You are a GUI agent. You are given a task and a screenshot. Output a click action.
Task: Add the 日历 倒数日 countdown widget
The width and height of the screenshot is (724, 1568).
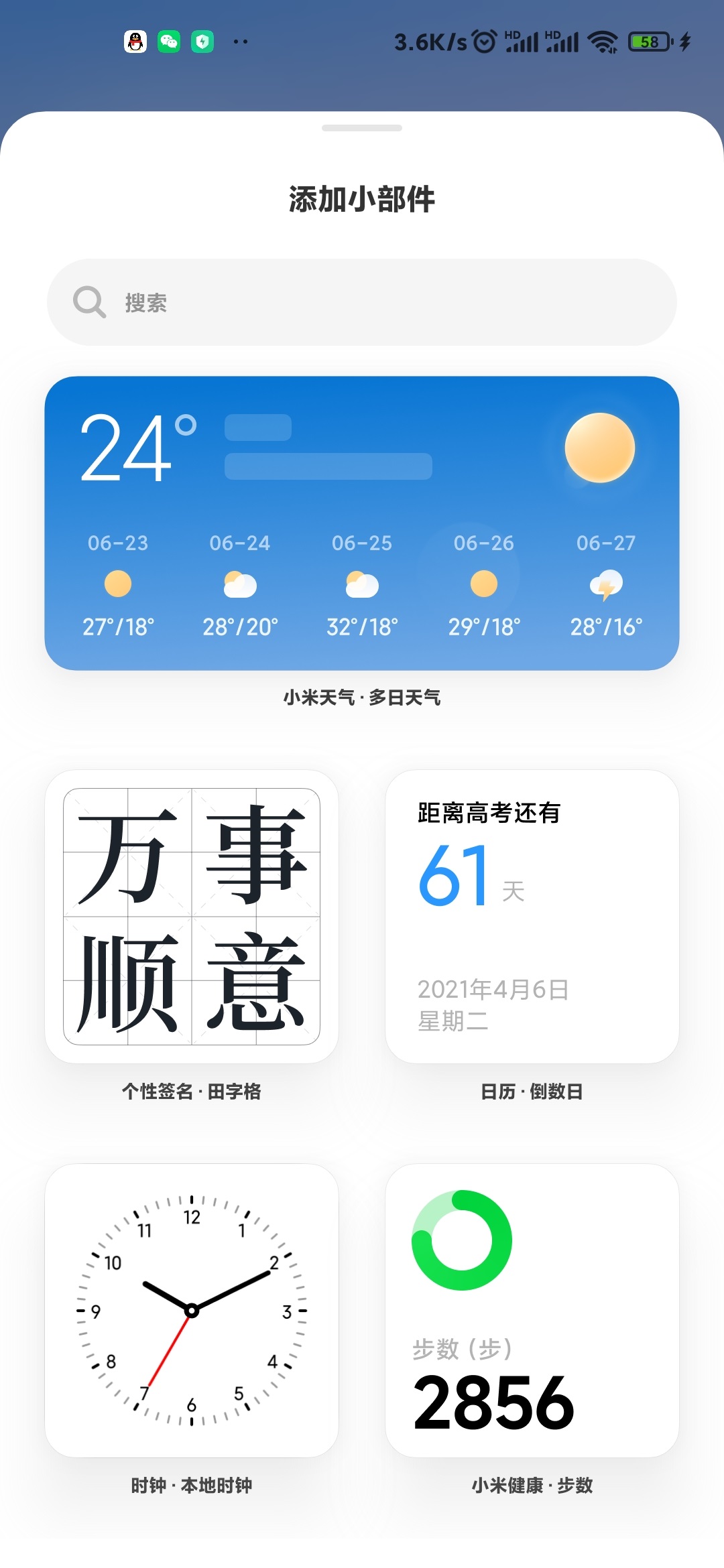[x=532, y=917]
